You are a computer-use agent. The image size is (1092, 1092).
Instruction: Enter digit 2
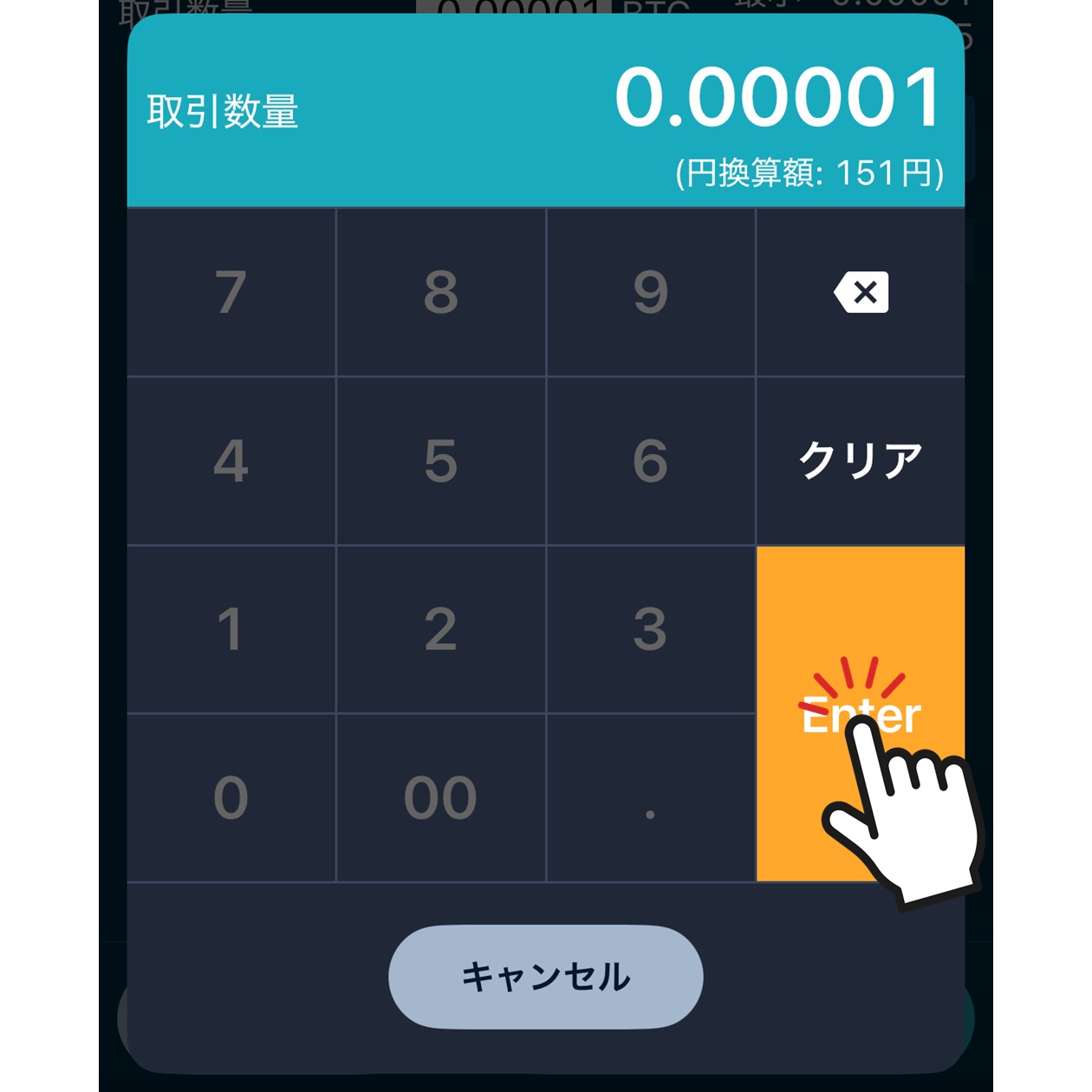[x=440, y=629]
